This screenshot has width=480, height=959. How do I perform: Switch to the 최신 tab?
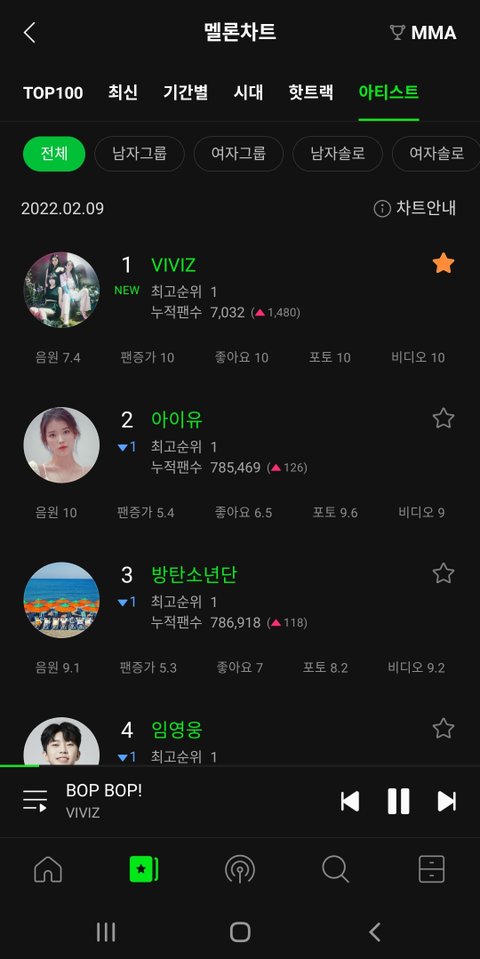pos(123,92)
